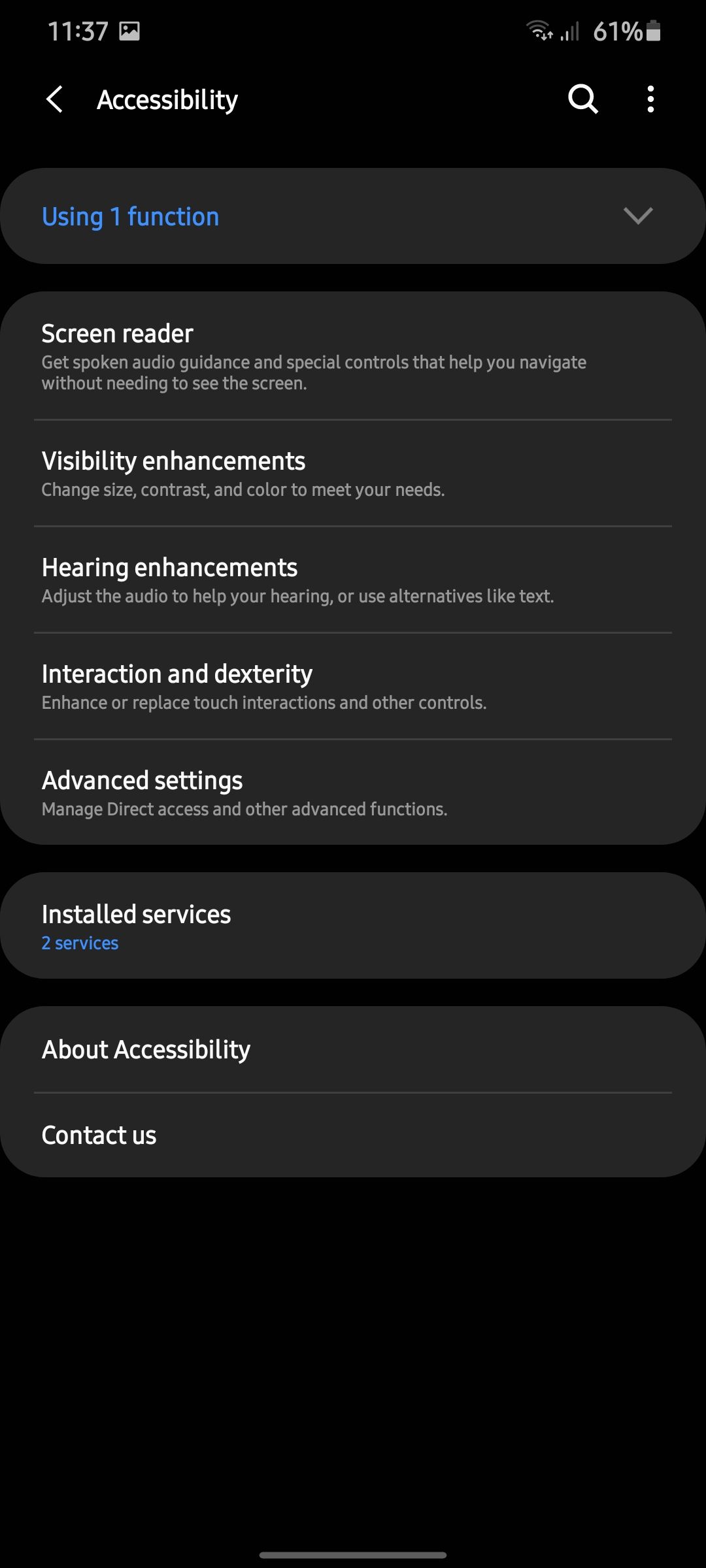706x1568 pixels.
Task: Tap the back arrow to exit Accessibility
Action: [x=55, y=99]
